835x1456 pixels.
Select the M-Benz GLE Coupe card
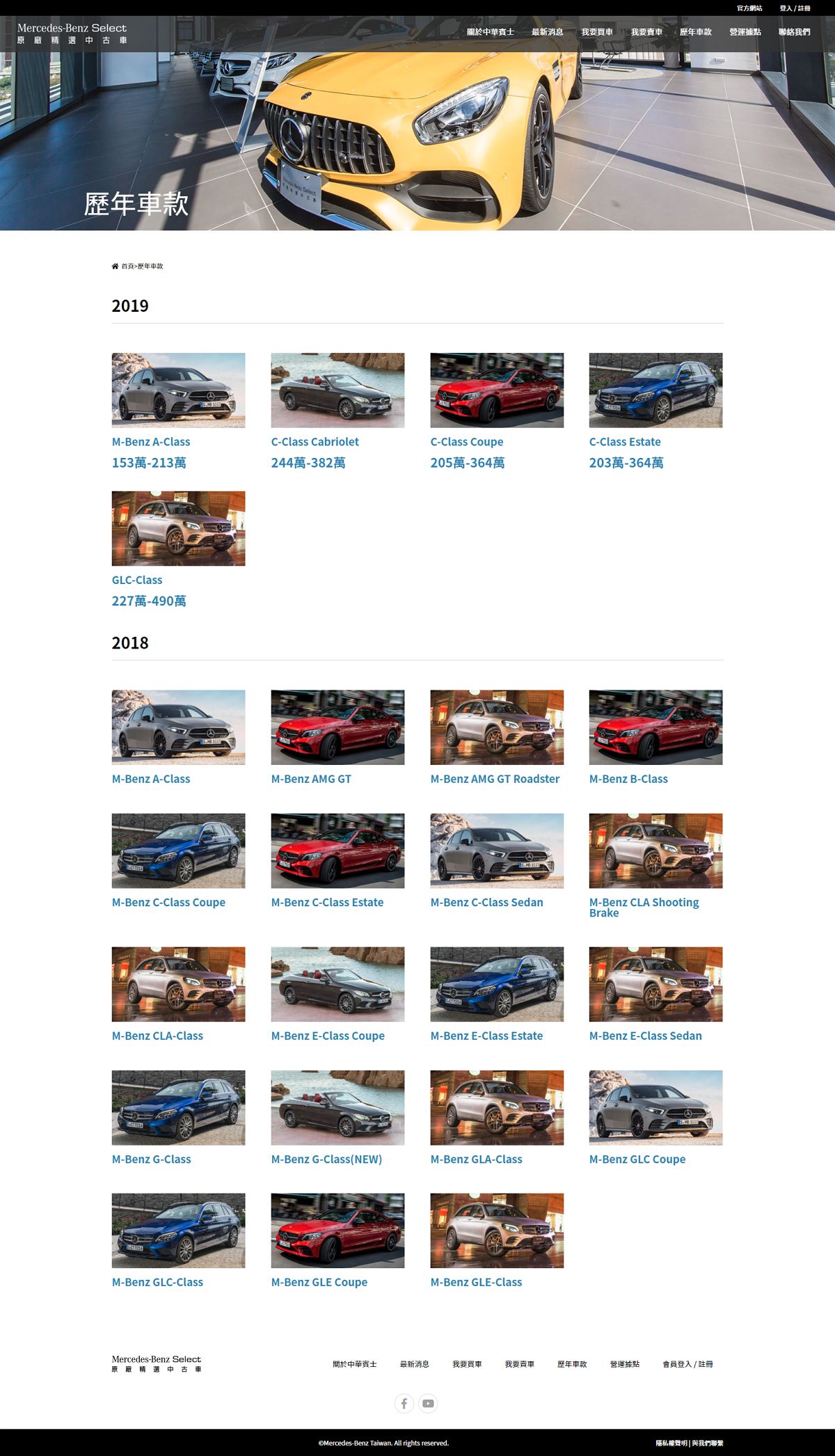coord(337,1231)
